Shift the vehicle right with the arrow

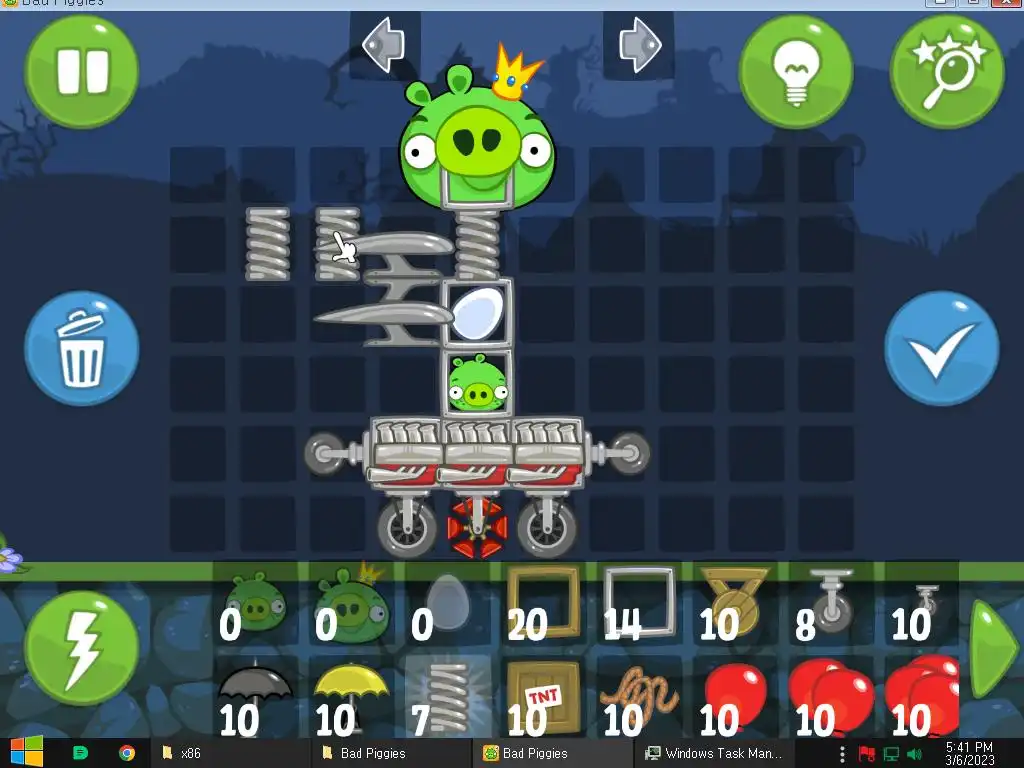coord(640,45)
